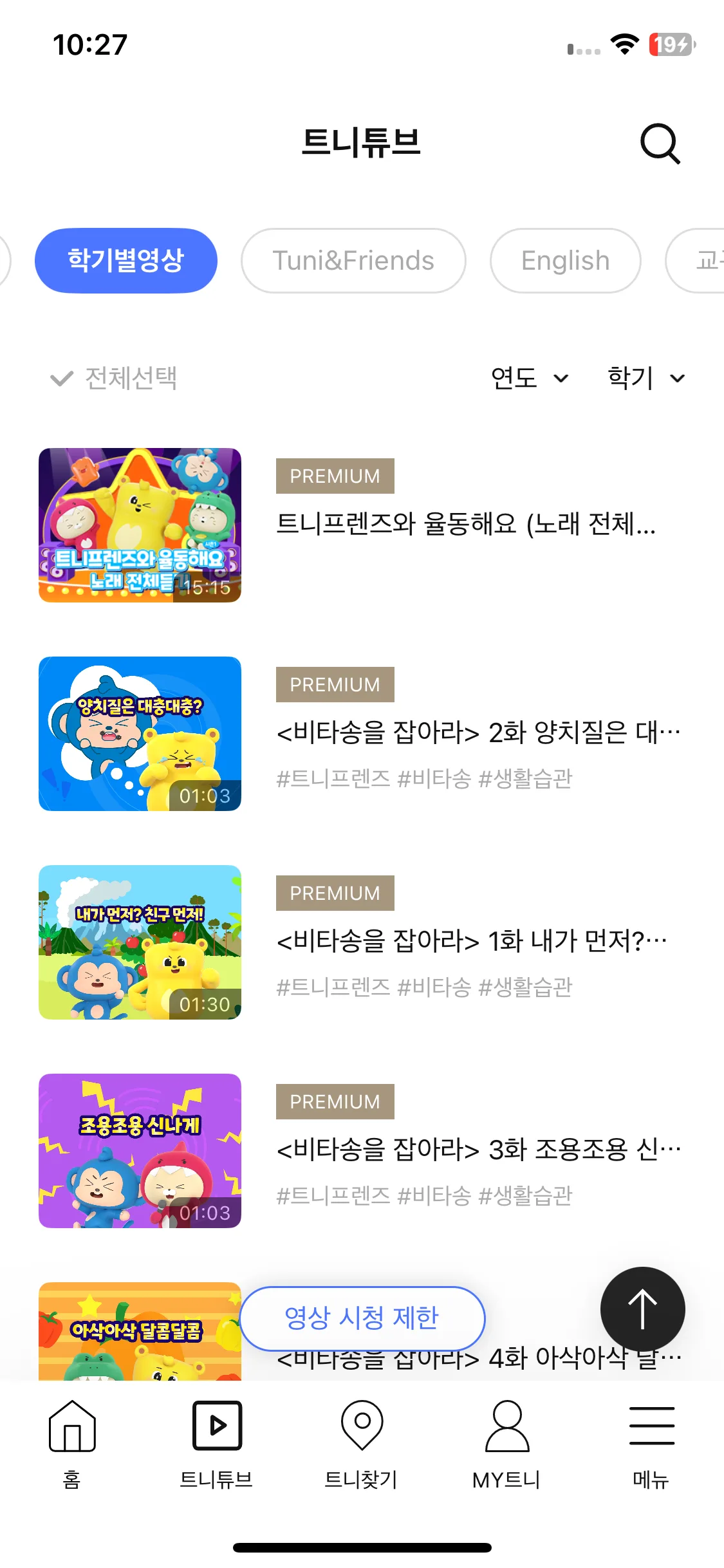Play 비타송을 잡아라 2화 양치질은 video
The image size is (724, 1568).
pyautogui.click(x=140, y=734)
